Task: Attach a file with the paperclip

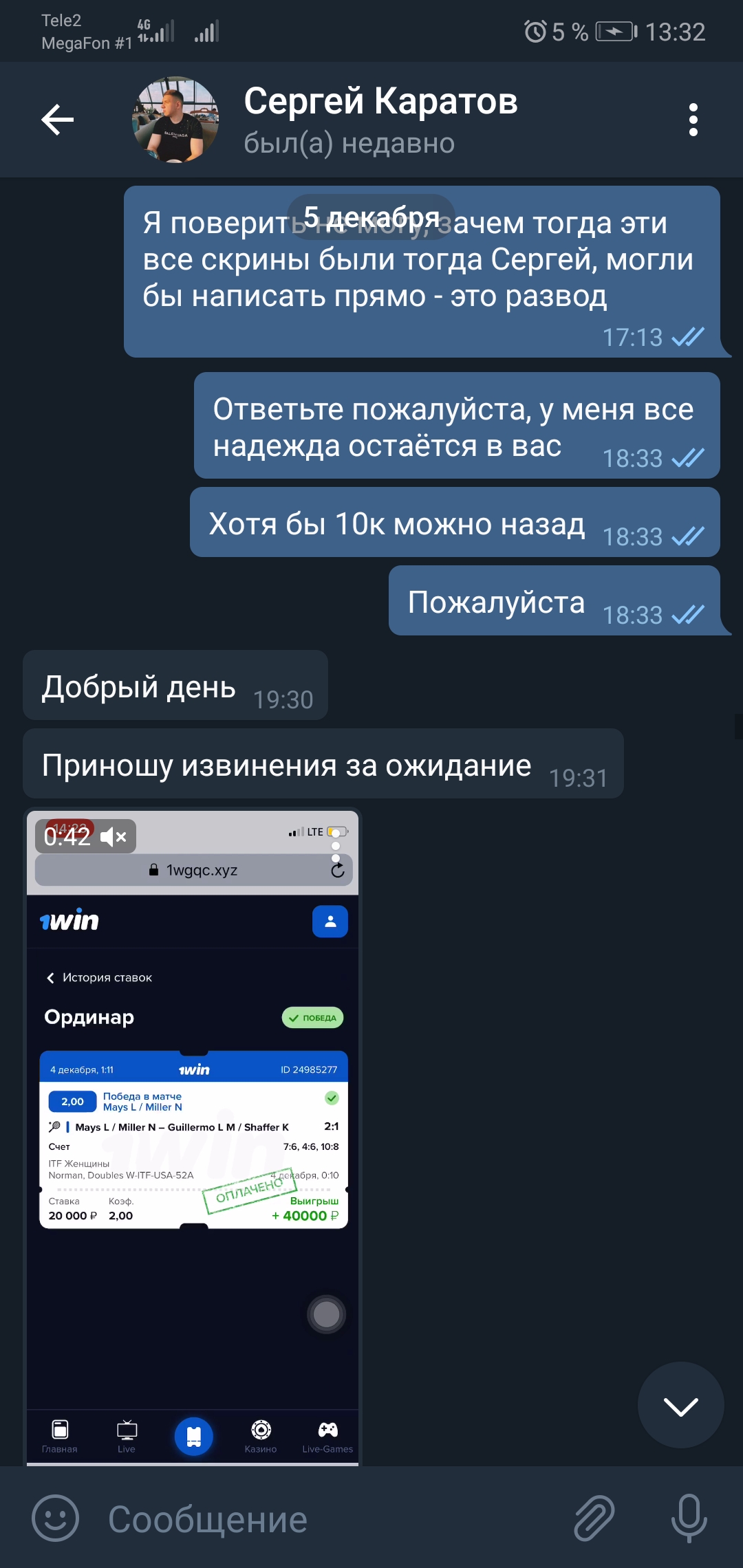Action: click(x=594, y=1518)
